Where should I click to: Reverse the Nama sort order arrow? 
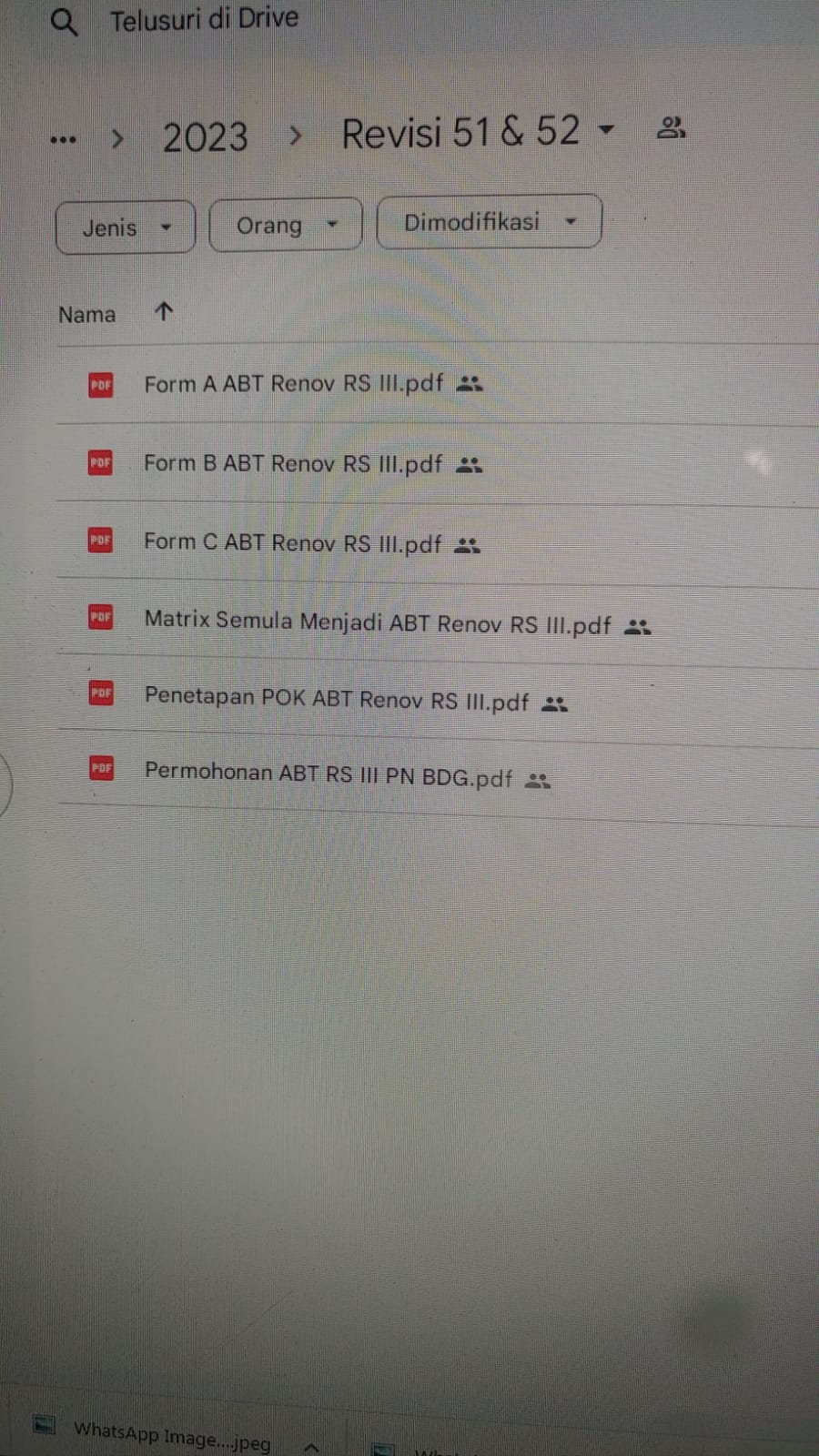pos(164,312)
